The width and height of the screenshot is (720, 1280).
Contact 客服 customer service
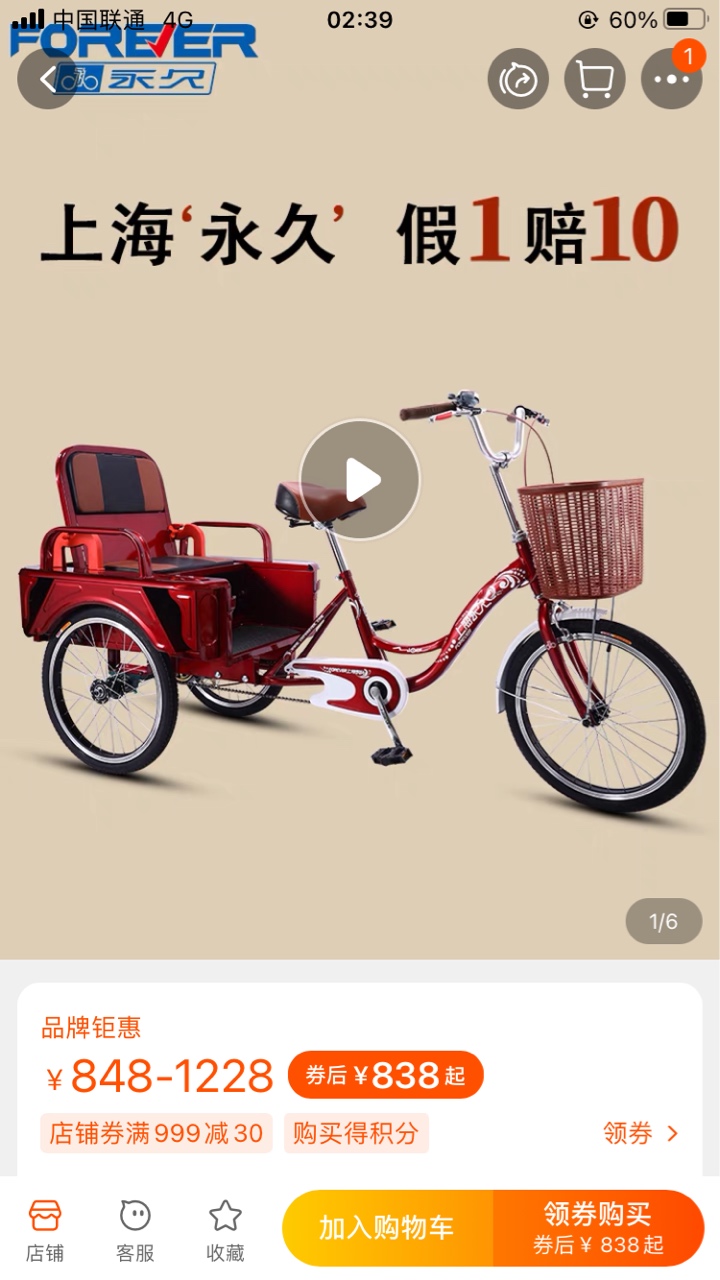pos(135,1230)
